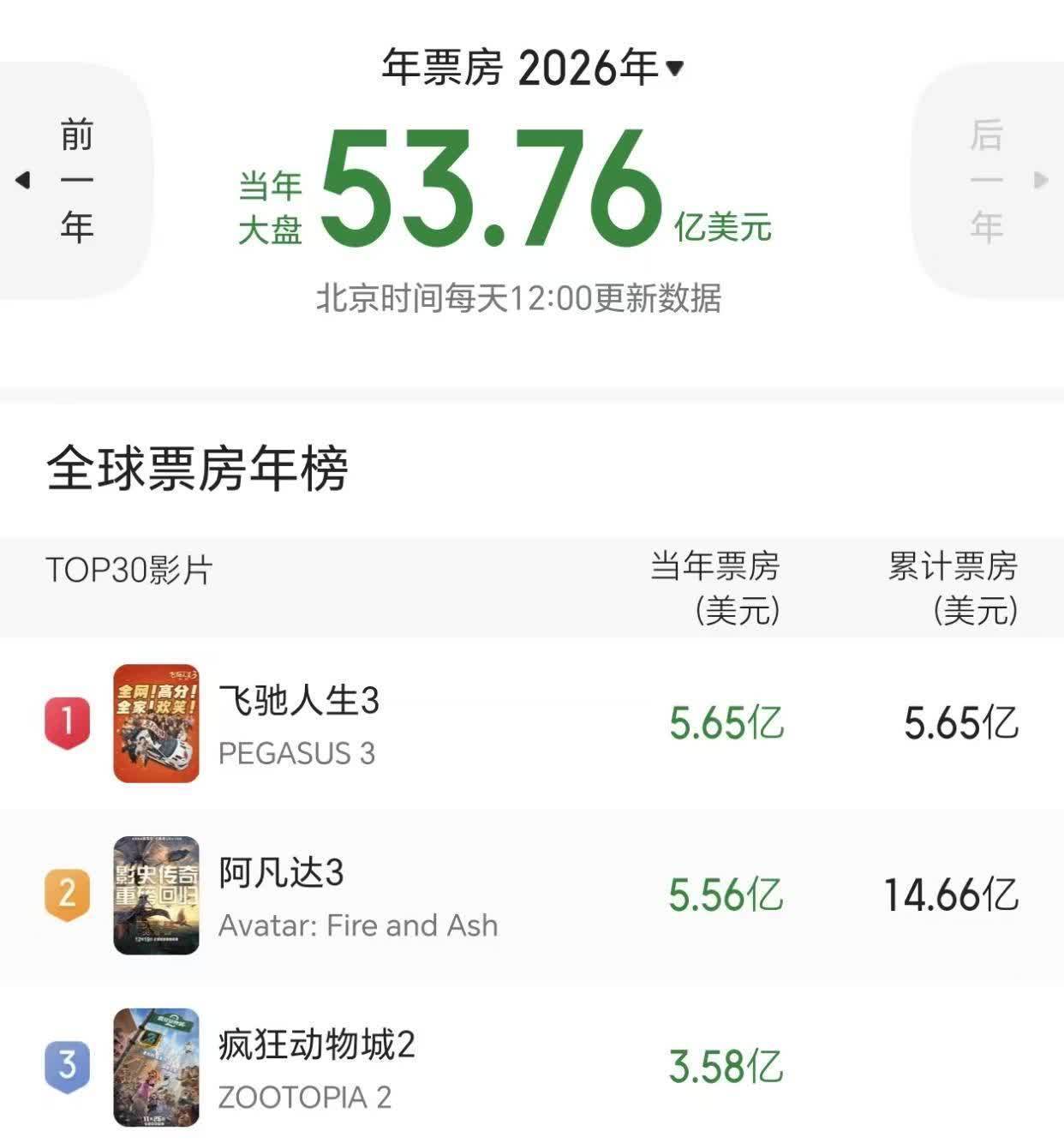The width and height of the screenshot is (1064, 1143).
Task: Go to the previous year (前一年)
Action: [75, 181]
